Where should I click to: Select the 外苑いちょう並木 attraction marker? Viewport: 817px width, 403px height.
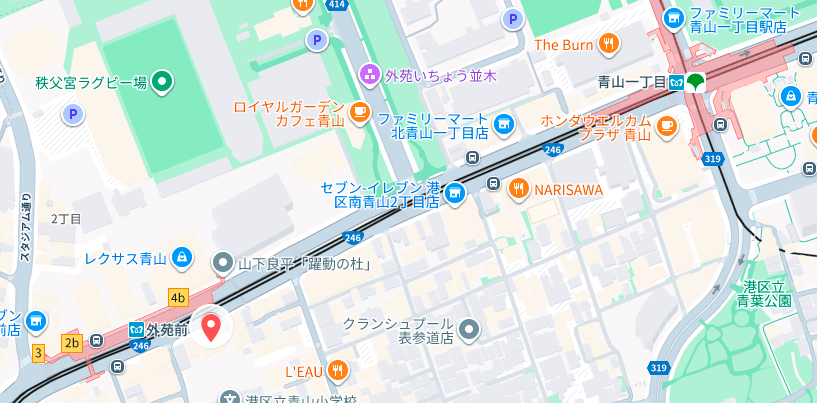(369, 75)
